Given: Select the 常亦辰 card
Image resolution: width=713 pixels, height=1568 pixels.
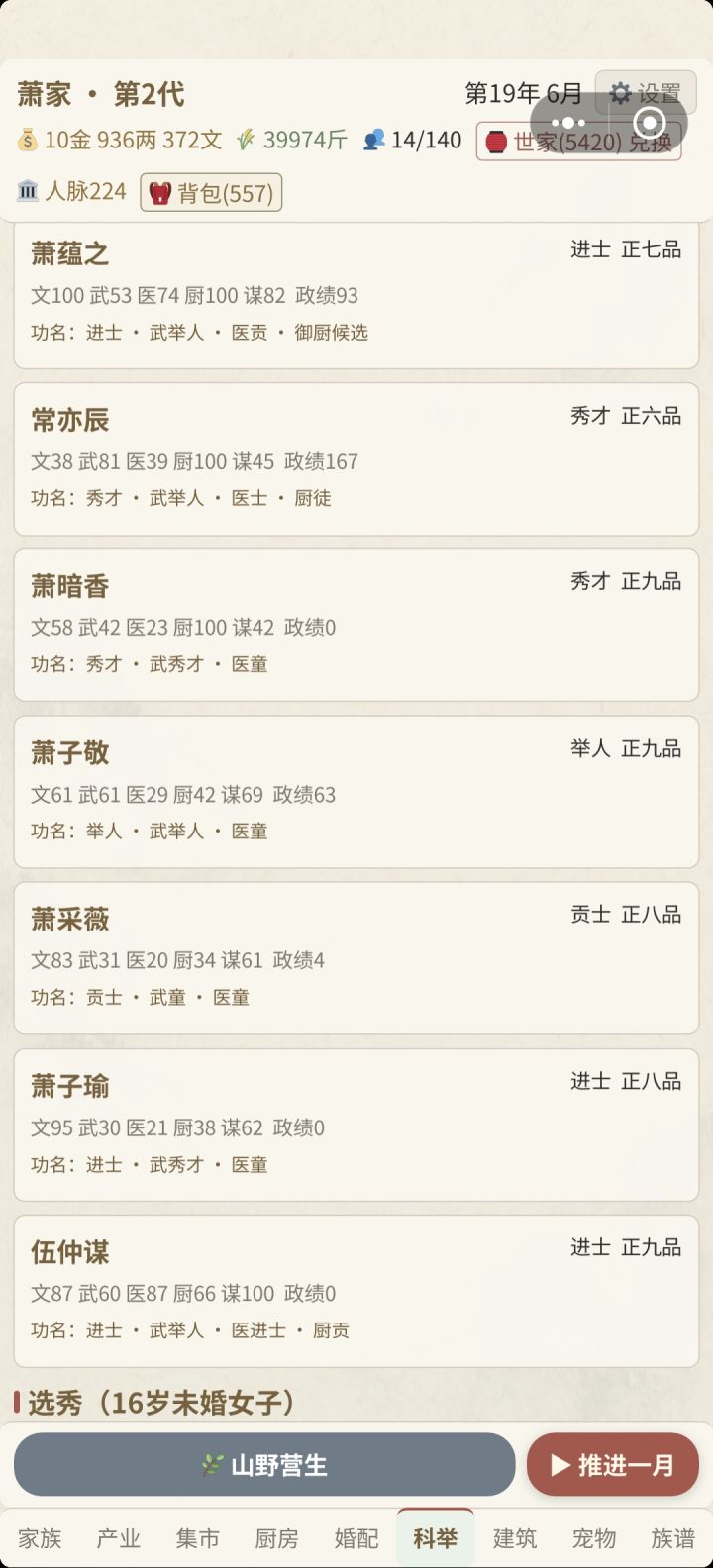Looking at the screenshot, I should tap(356, 459).
